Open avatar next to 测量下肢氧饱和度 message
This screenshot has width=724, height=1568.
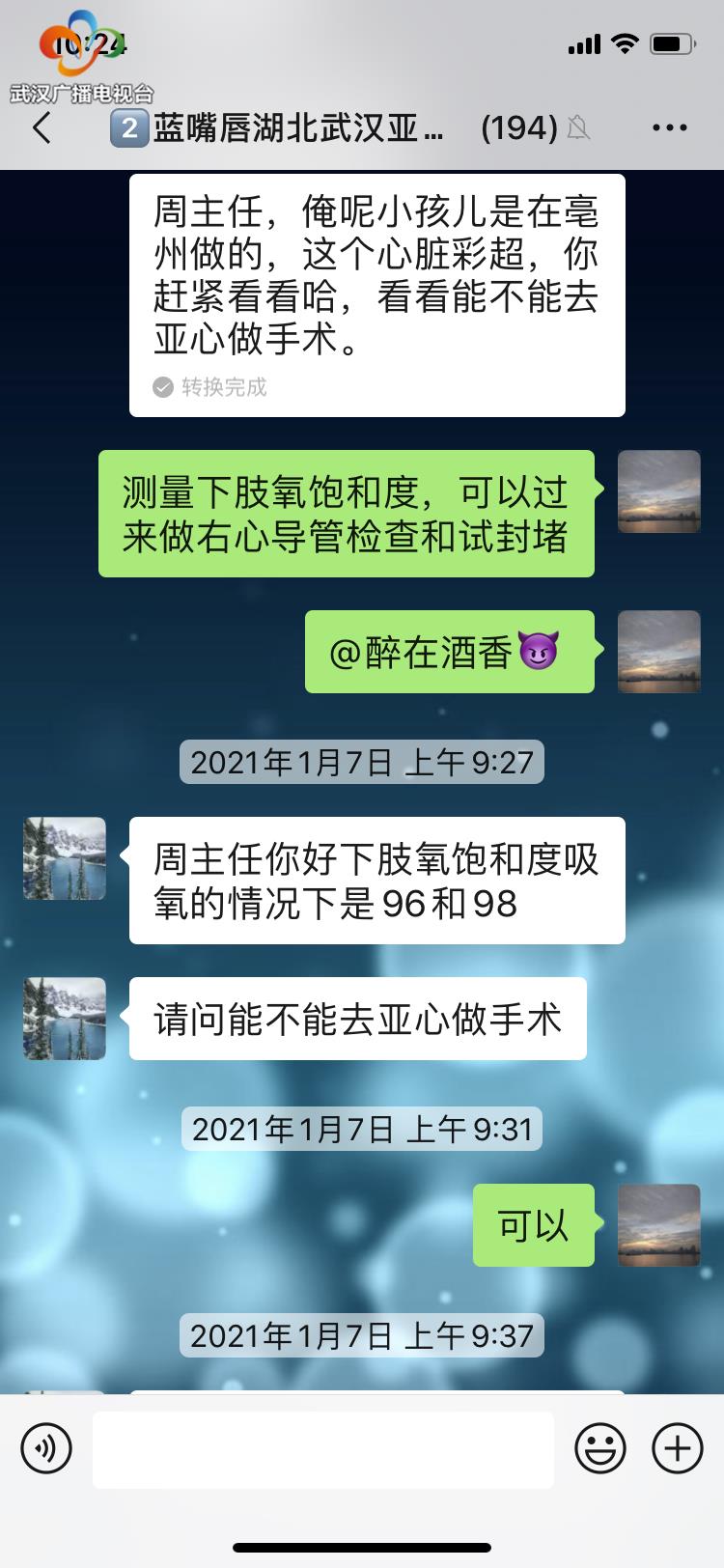coord(658,491)
